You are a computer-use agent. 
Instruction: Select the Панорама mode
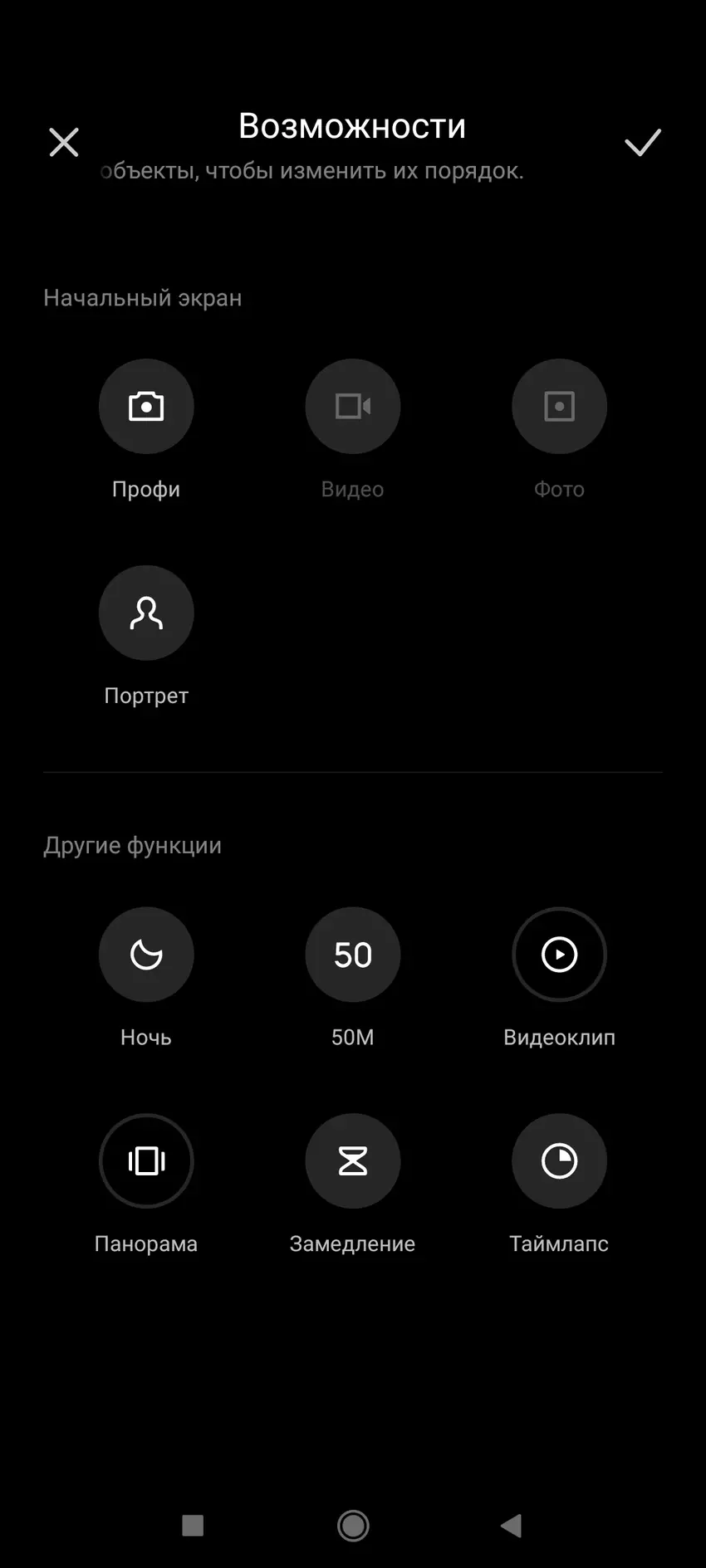[x=146, y=1160]
